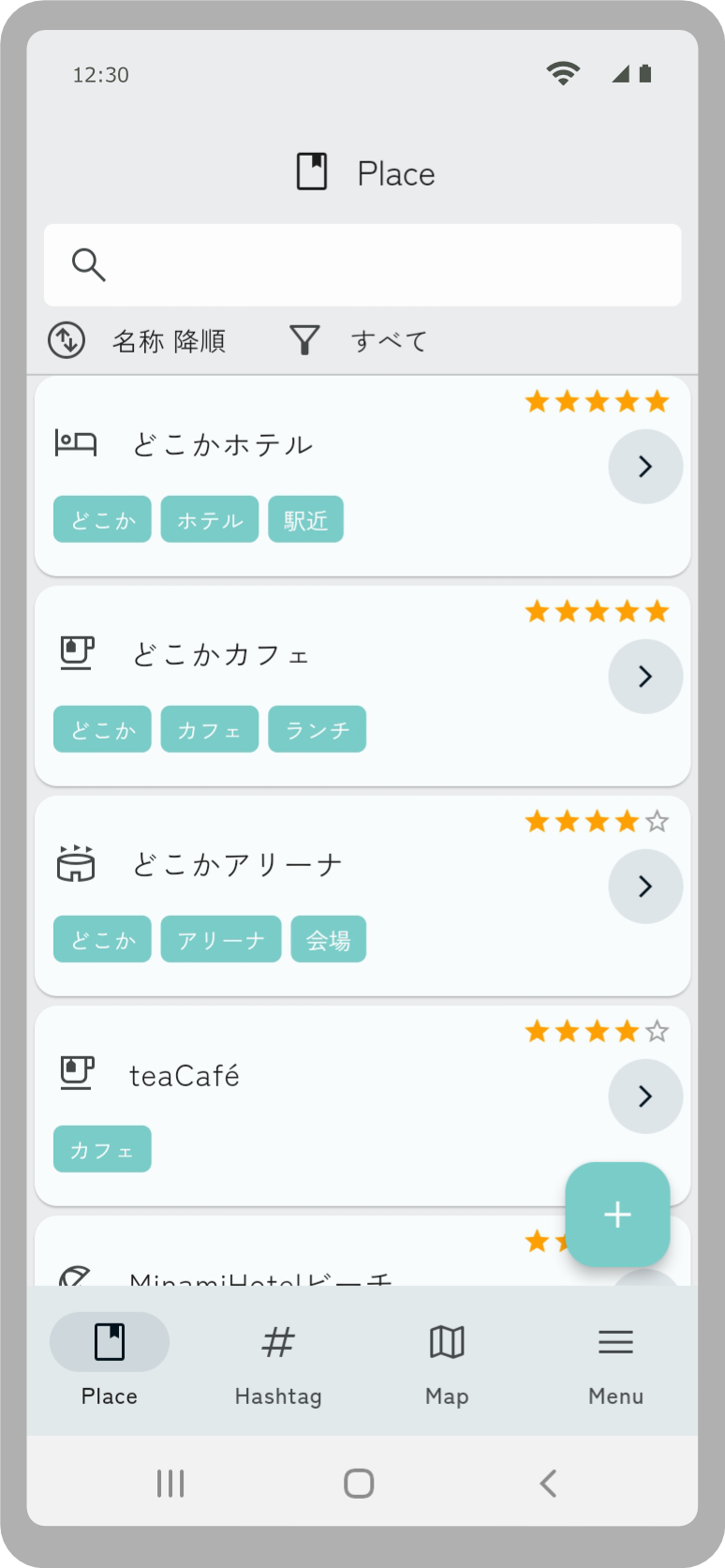The height and width of the screenshot is (1568, 725).
Task: Open the どこかアリーナ details arrow
Action: coord(644,887)
